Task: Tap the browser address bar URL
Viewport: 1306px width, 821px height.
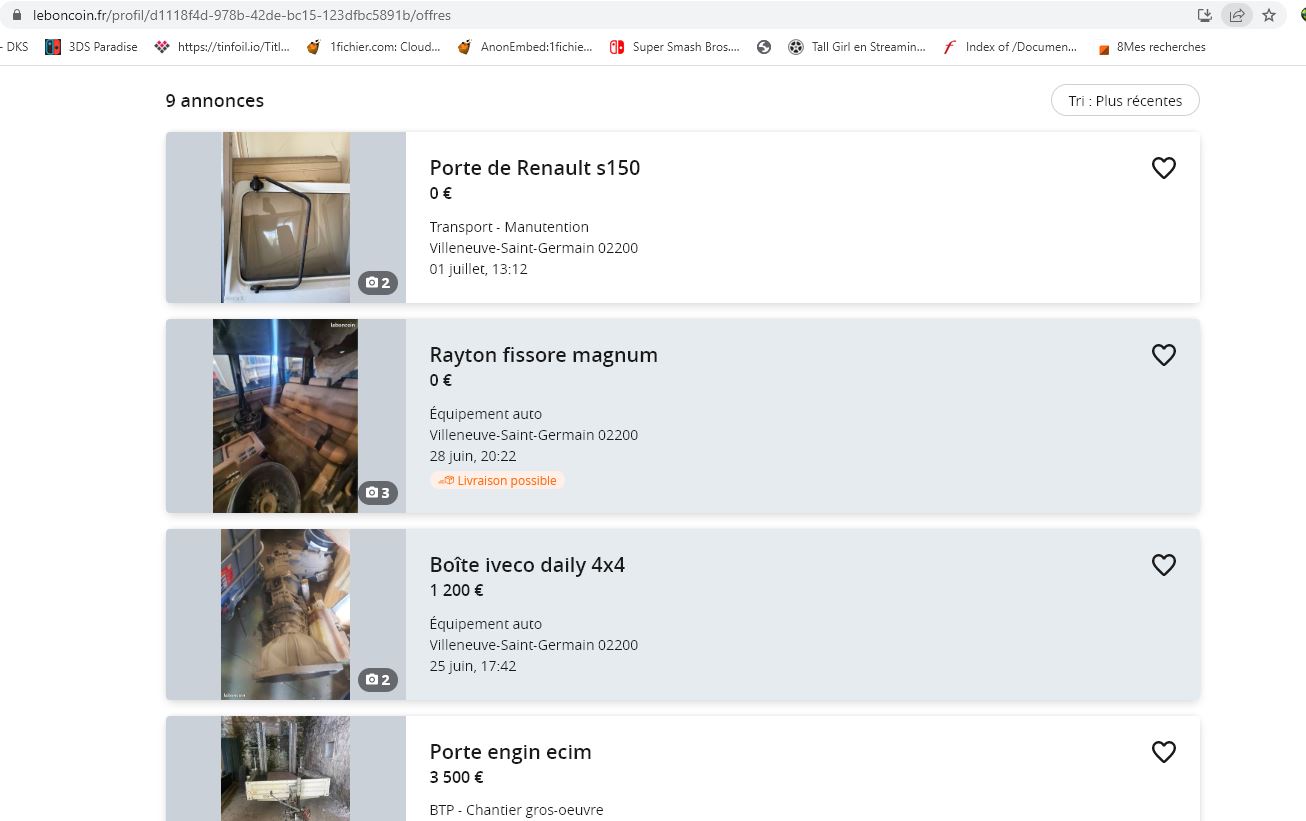Action: 241,15
